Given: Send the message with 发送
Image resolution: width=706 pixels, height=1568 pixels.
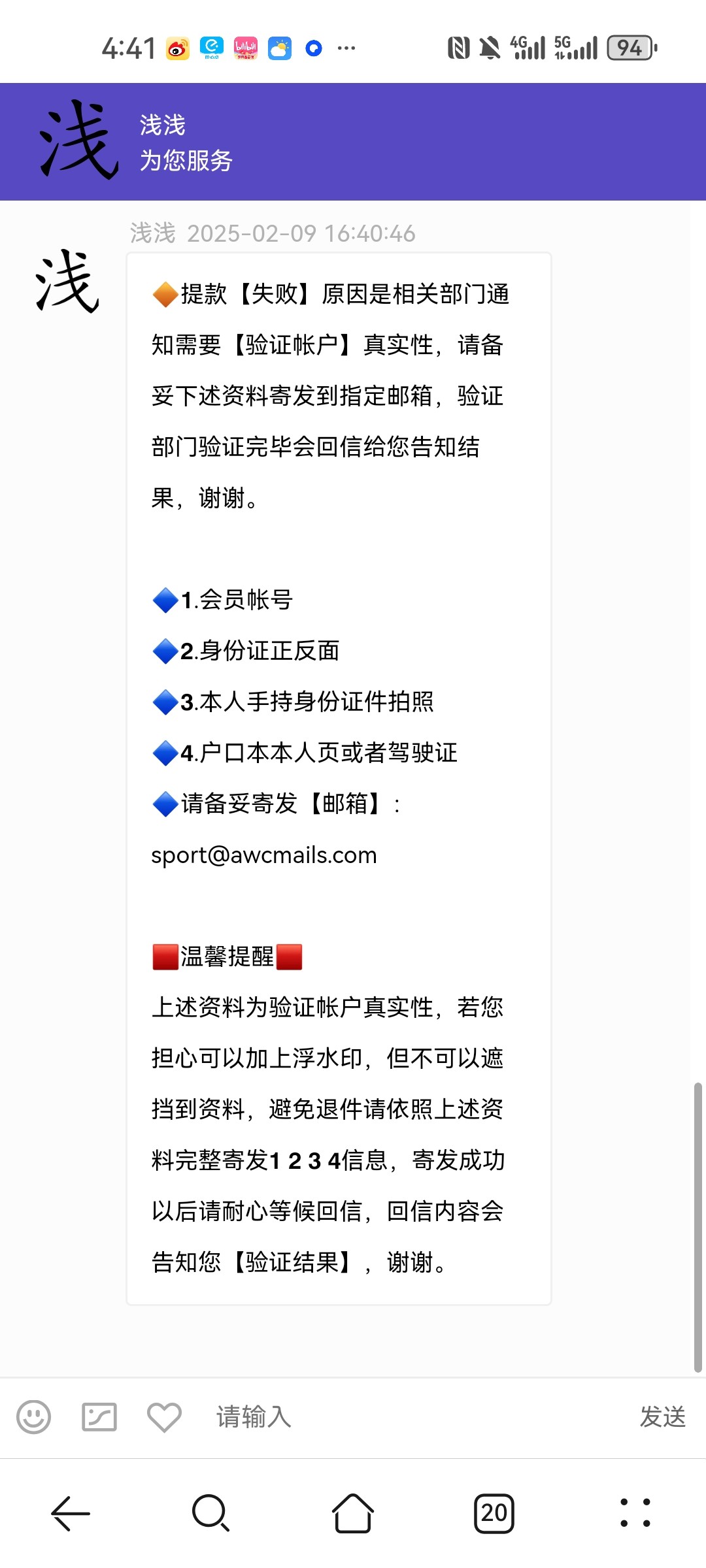Looking at the screenshot, I should coord(662,1417).
